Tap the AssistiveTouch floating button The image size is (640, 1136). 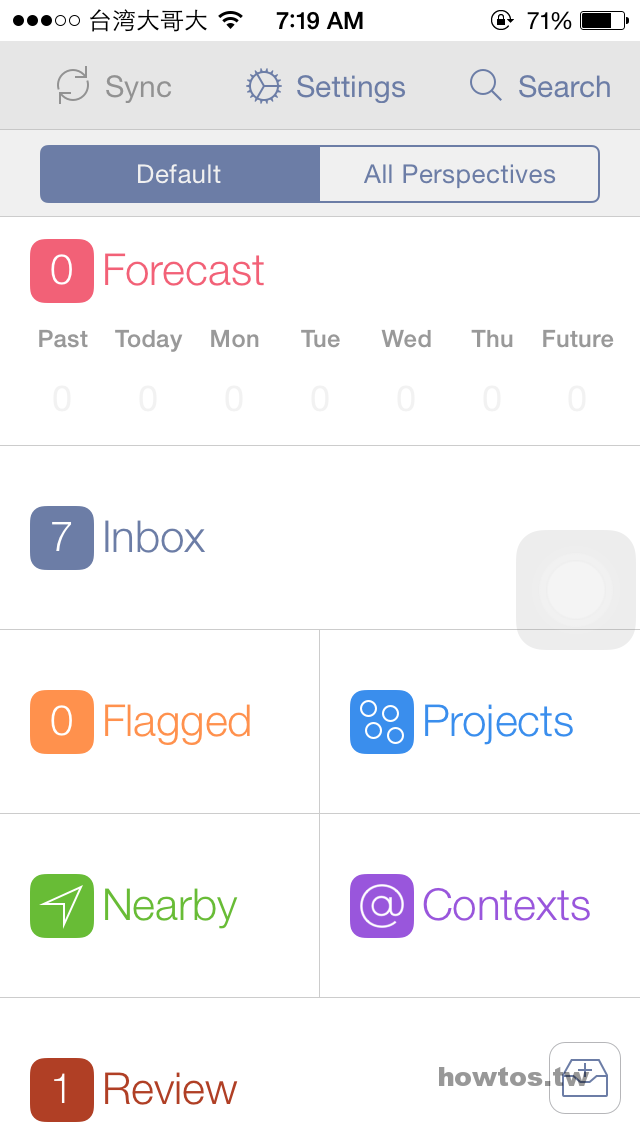pyautogui.click(x=576, y=590)
